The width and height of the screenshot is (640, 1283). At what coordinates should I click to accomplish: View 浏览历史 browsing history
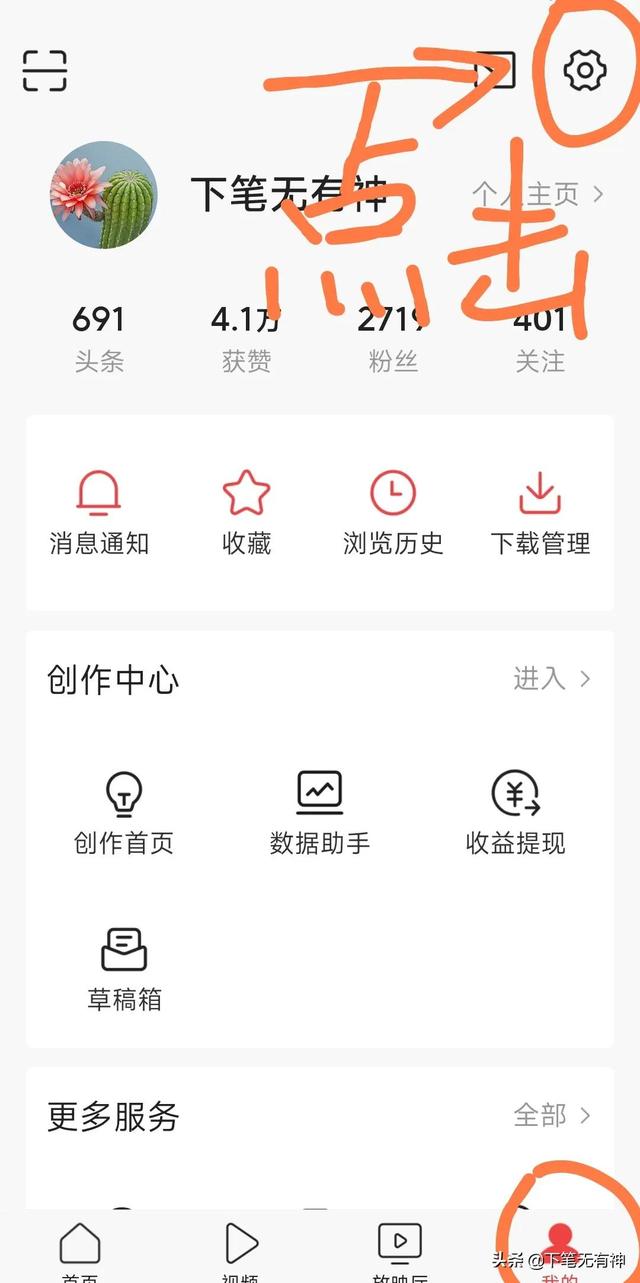click(393, 513)
